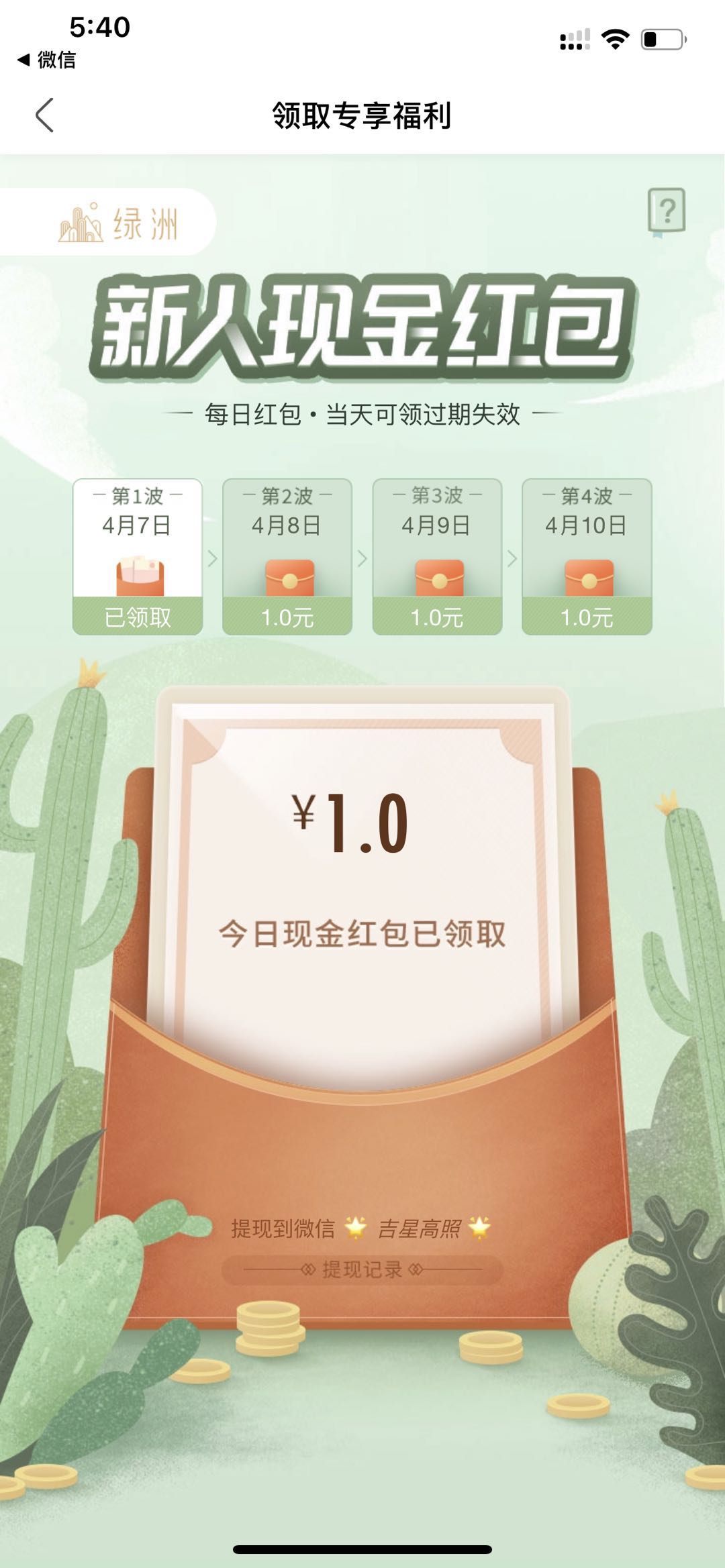
Task: Open the question mark help icon
Action: pos(666,211)
